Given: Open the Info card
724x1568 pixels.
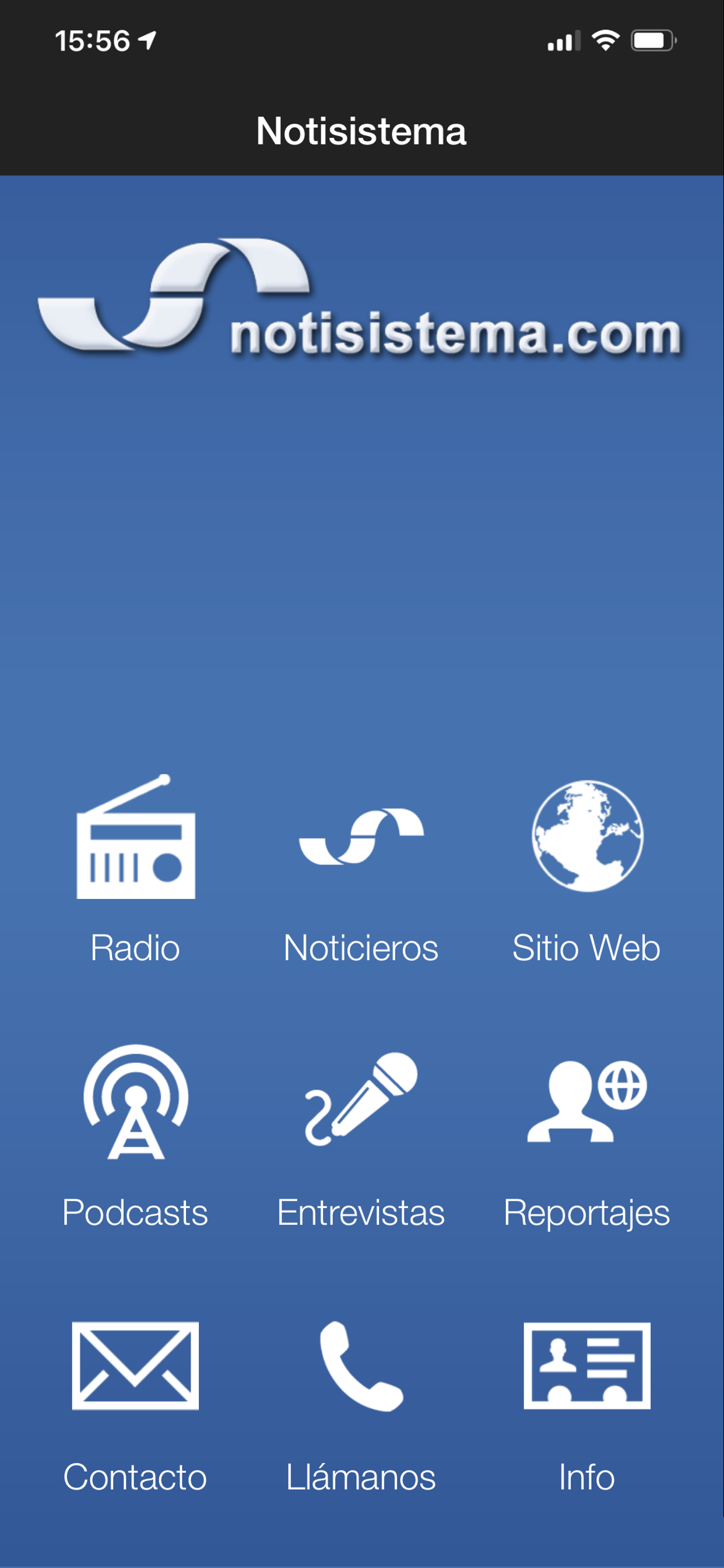Looking at the screenshot, I should [x=587, y=1366].
